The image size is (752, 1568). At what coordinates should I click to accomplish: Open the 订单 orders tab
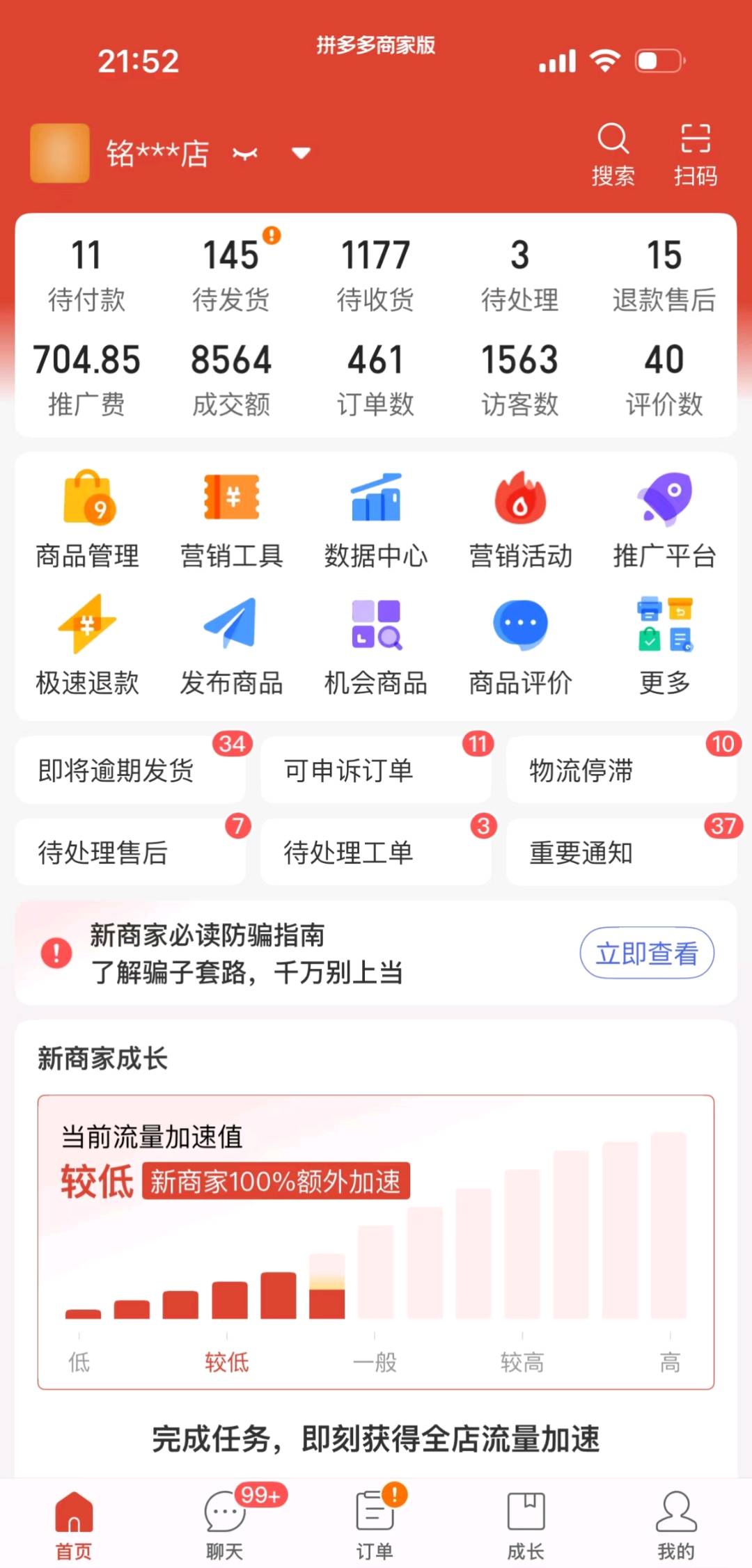click(x=376, y=1524)
